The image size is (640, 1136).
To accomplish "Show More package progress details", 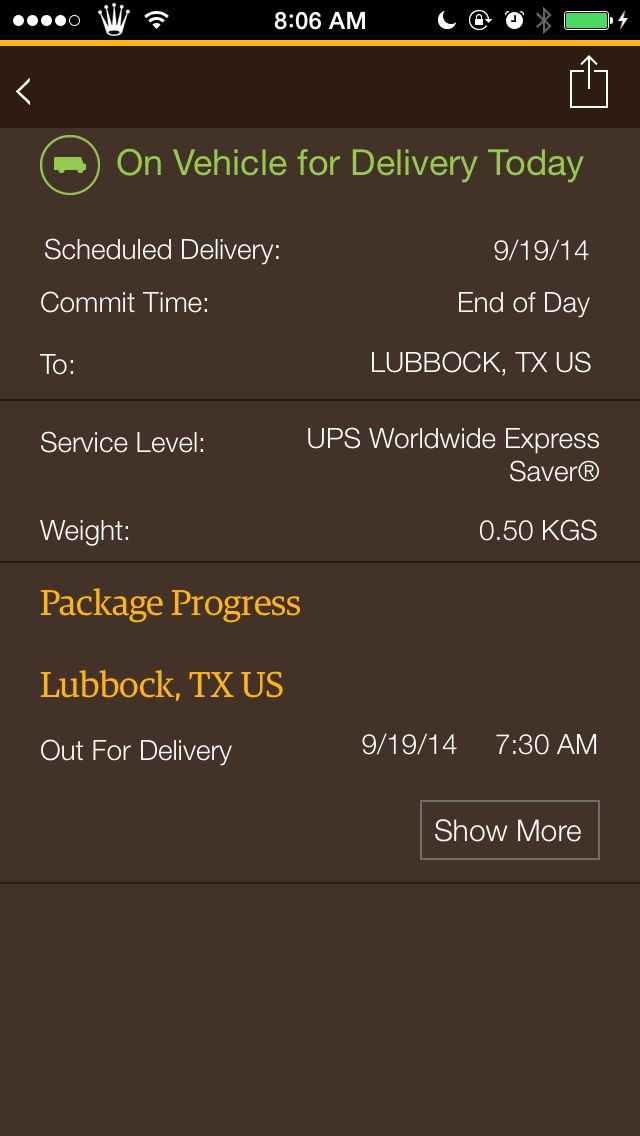I will click(509, 830).
